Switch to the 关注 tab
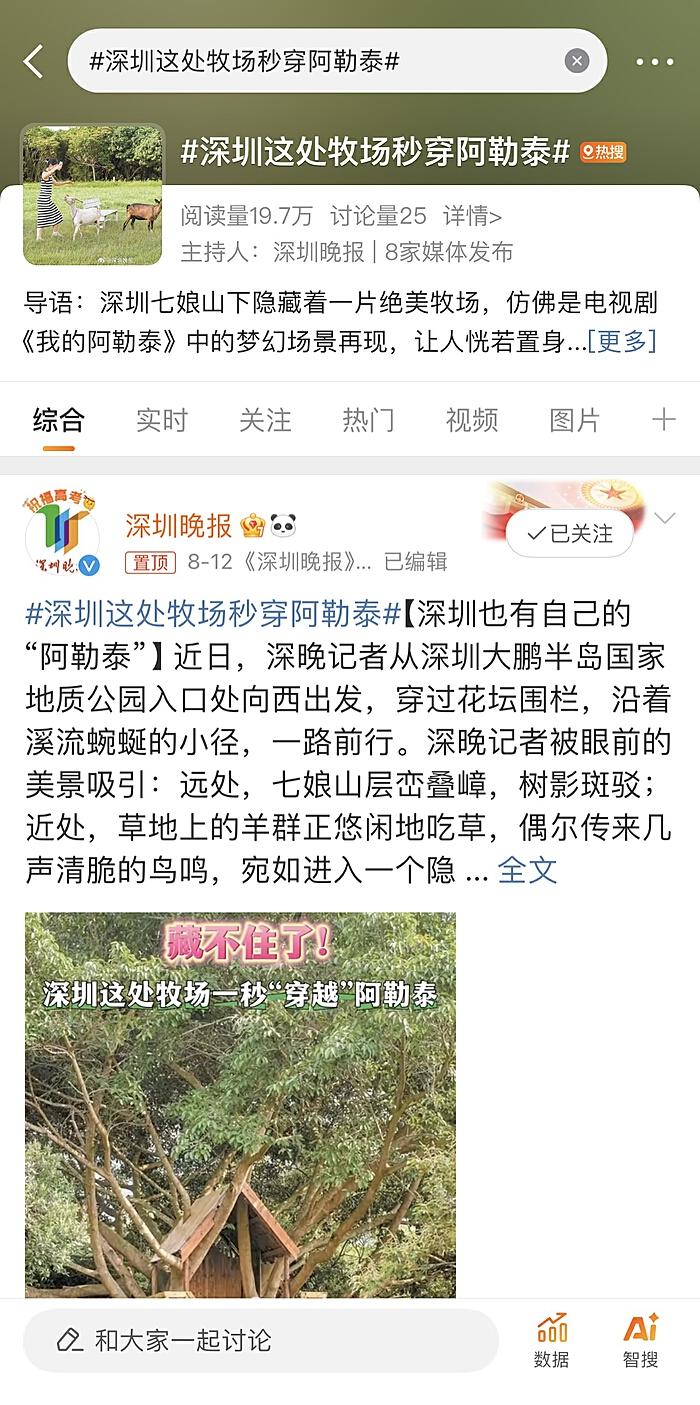Image resolution: width=700 pixels, height=1405 pixels. 265,420
